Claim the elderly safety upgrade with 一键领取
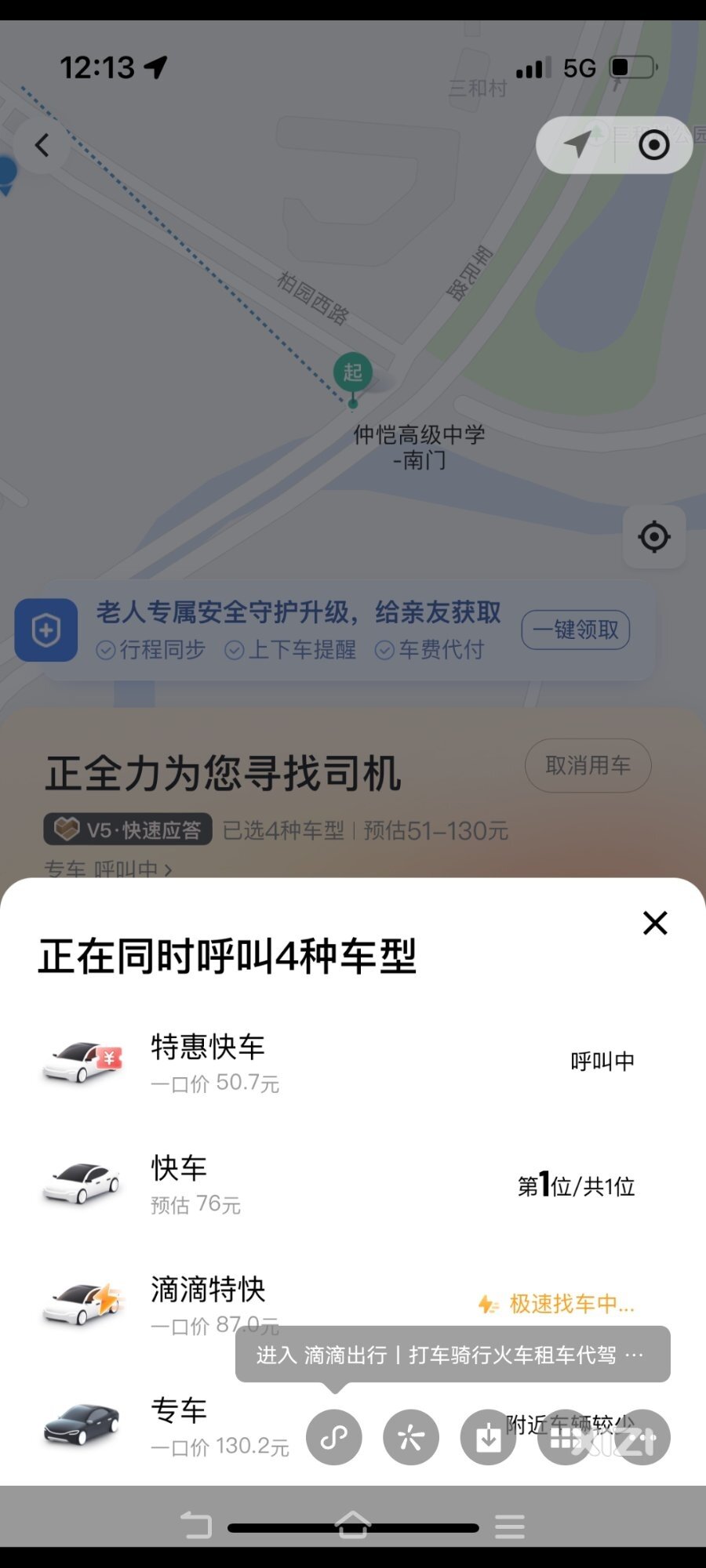This screenshot has width=706, height=1568. tap(576, 630)
